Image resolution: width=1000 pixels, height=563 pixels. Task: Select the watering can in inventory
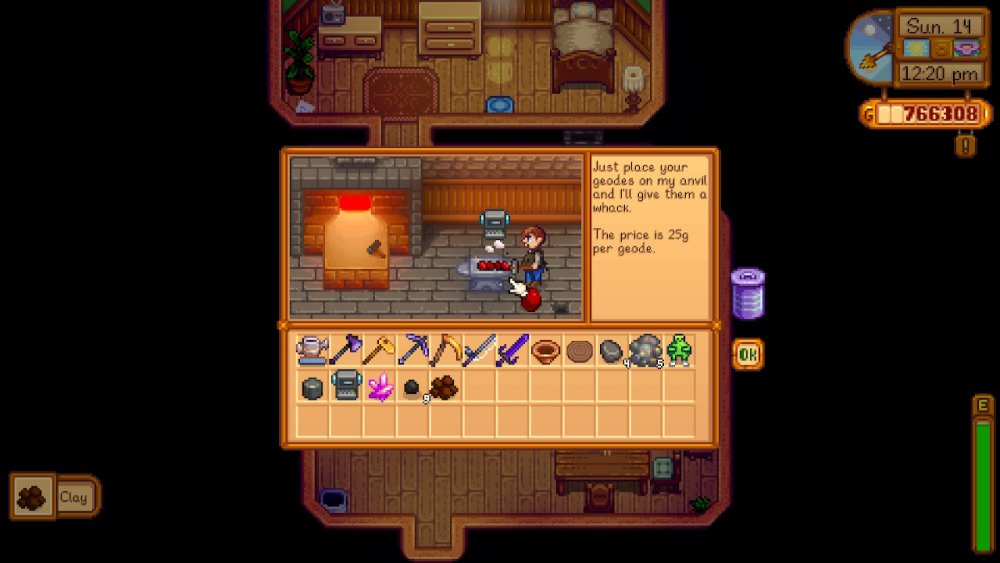pyautogui.click(x=313, y=350)
